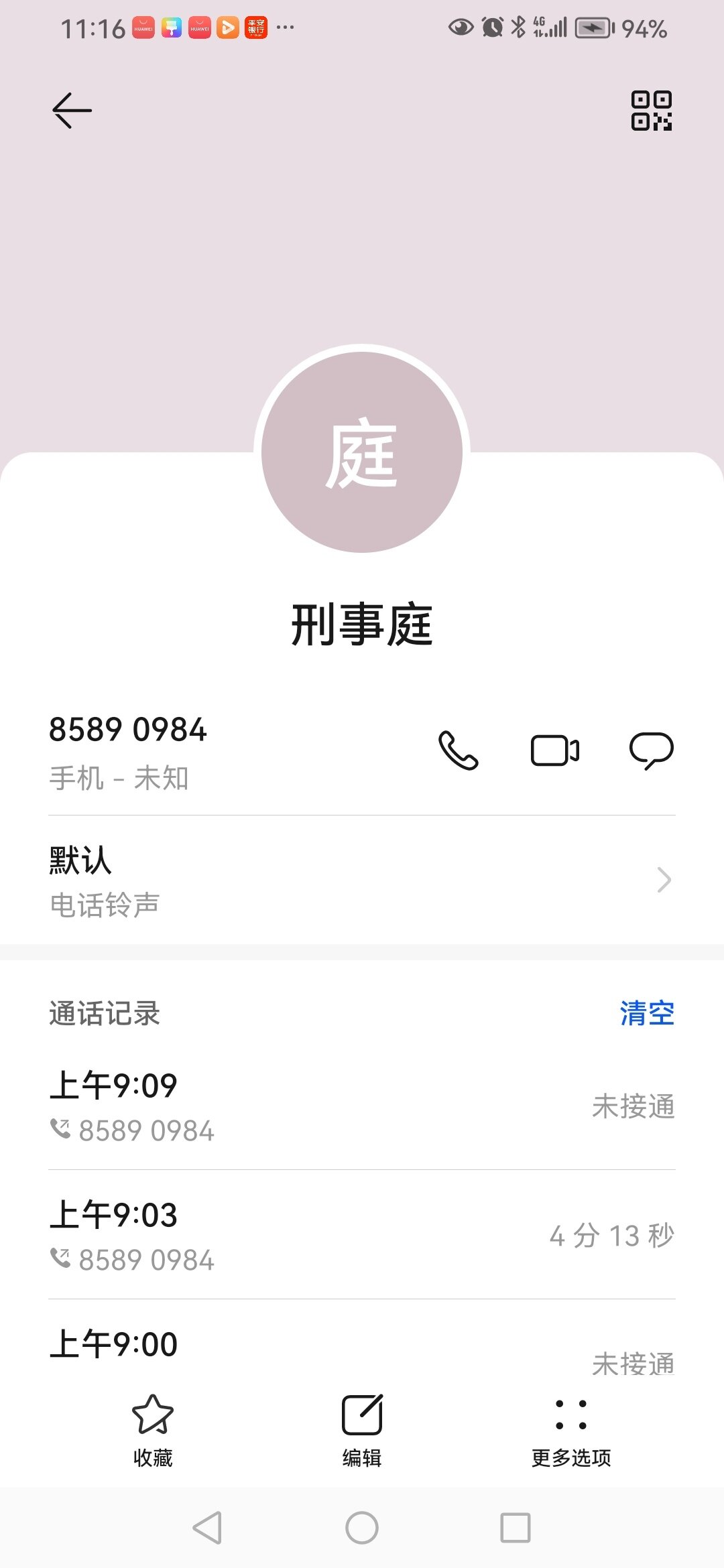Go to the system home screen
Image resolution: width=724 pixels, height=1568 pixels.
tap(362, 1528)
